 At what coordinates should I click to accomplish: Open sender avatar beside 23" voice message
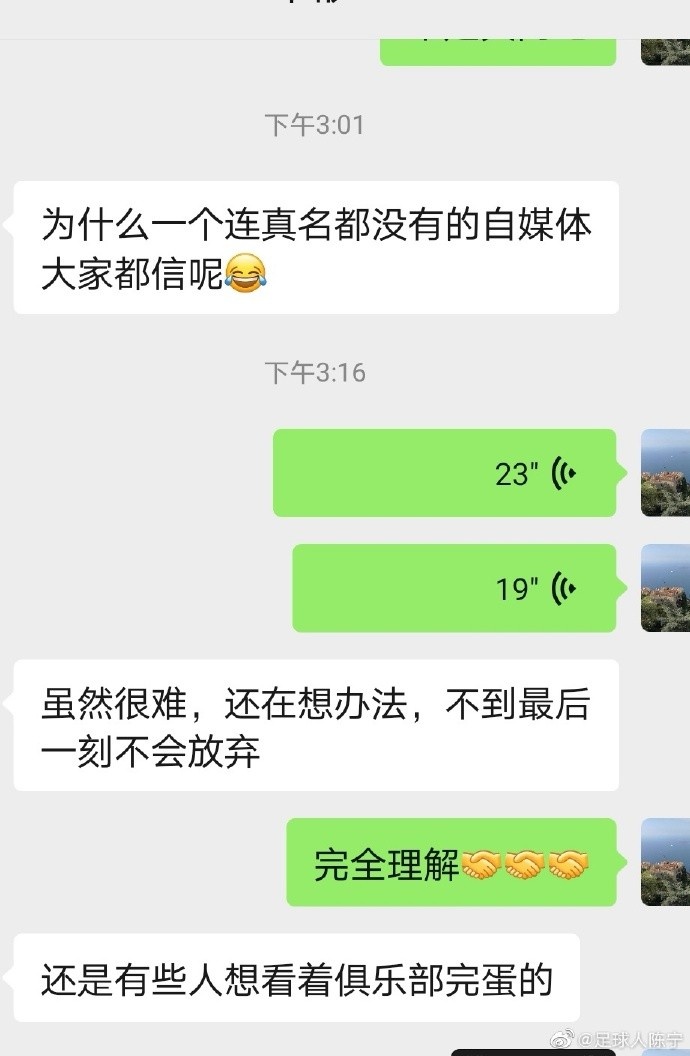point(666,473)
